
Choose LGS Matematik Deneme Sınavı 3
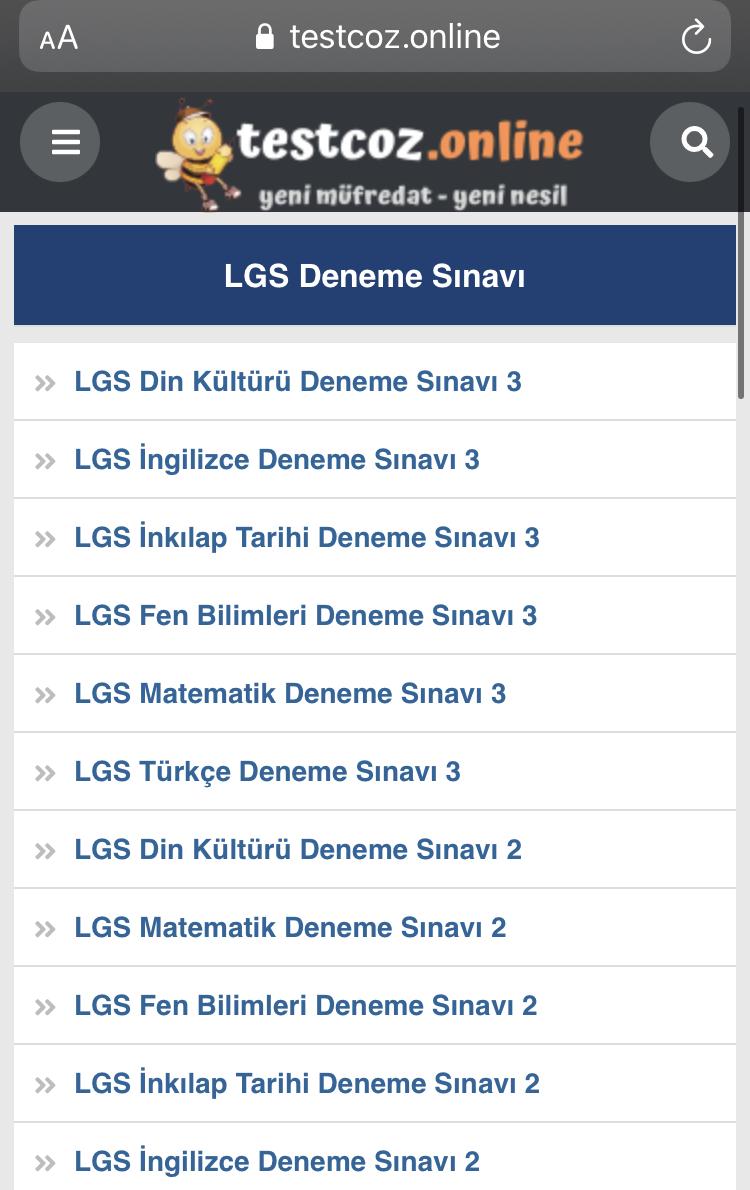pos(290,694)
